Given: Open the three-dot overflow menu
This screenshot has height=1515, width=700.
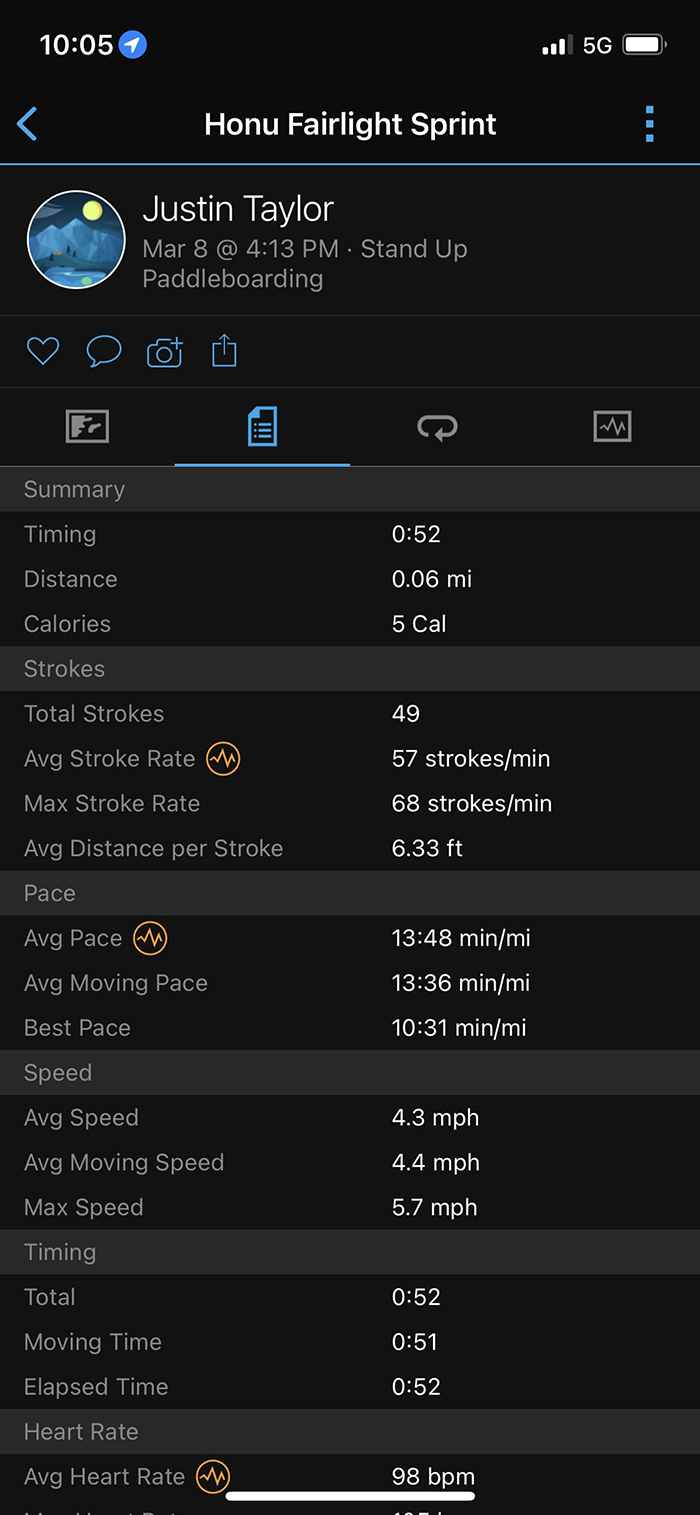Looking at the screenshot, I should coord(650,124).
